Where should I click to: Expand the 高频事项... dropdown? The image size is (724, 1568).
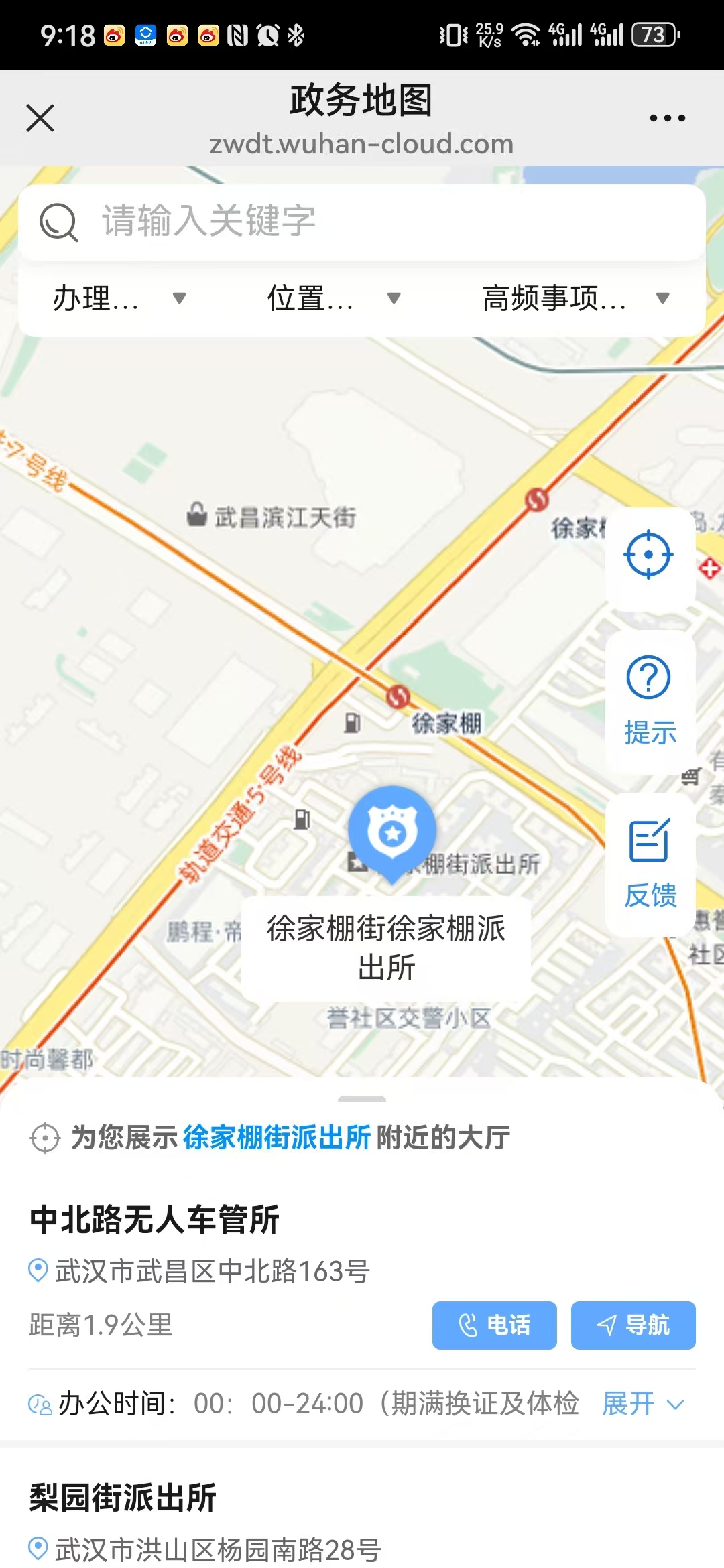(x=575, y=299)
